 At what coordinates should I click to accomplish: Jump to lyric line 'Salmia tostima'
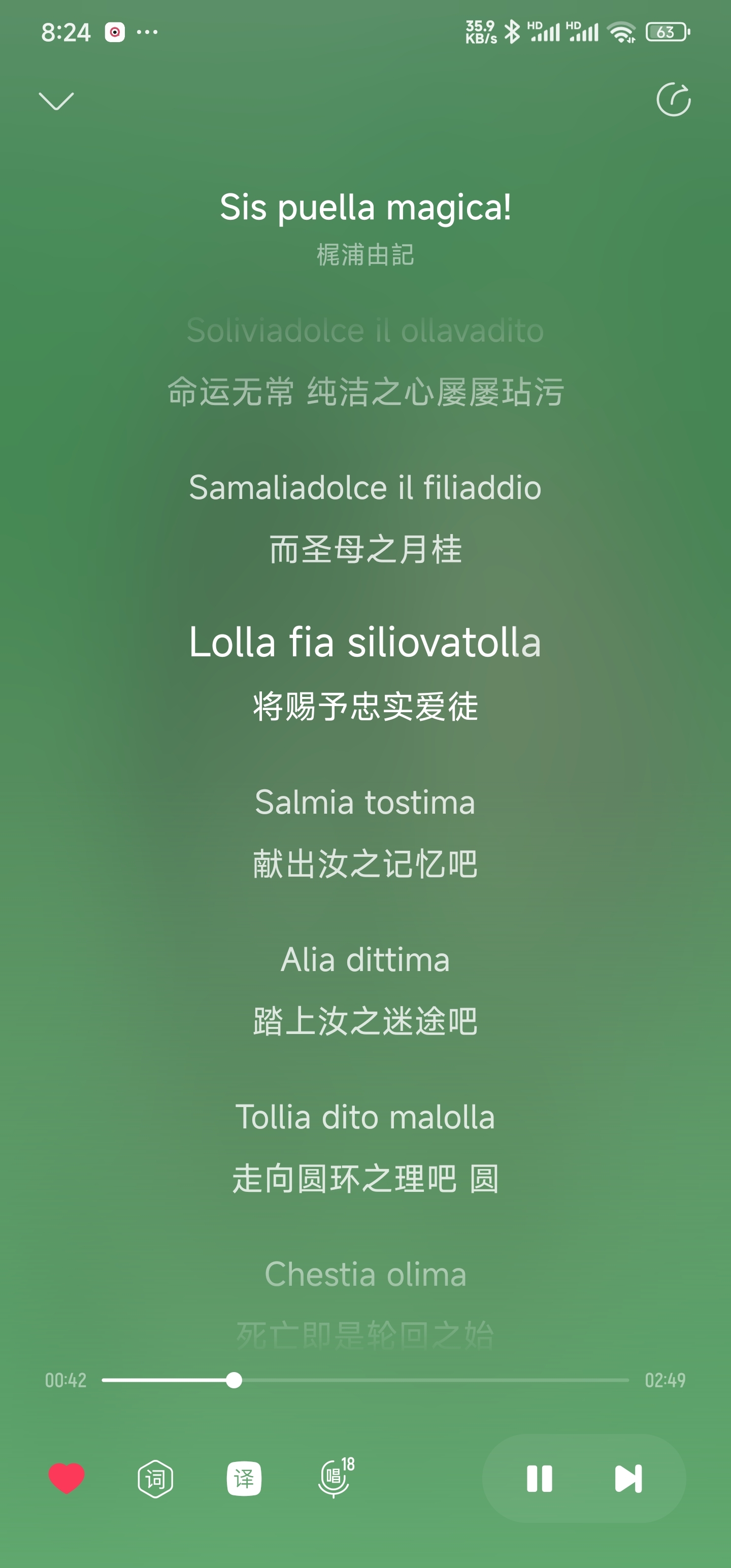(365, 802)
